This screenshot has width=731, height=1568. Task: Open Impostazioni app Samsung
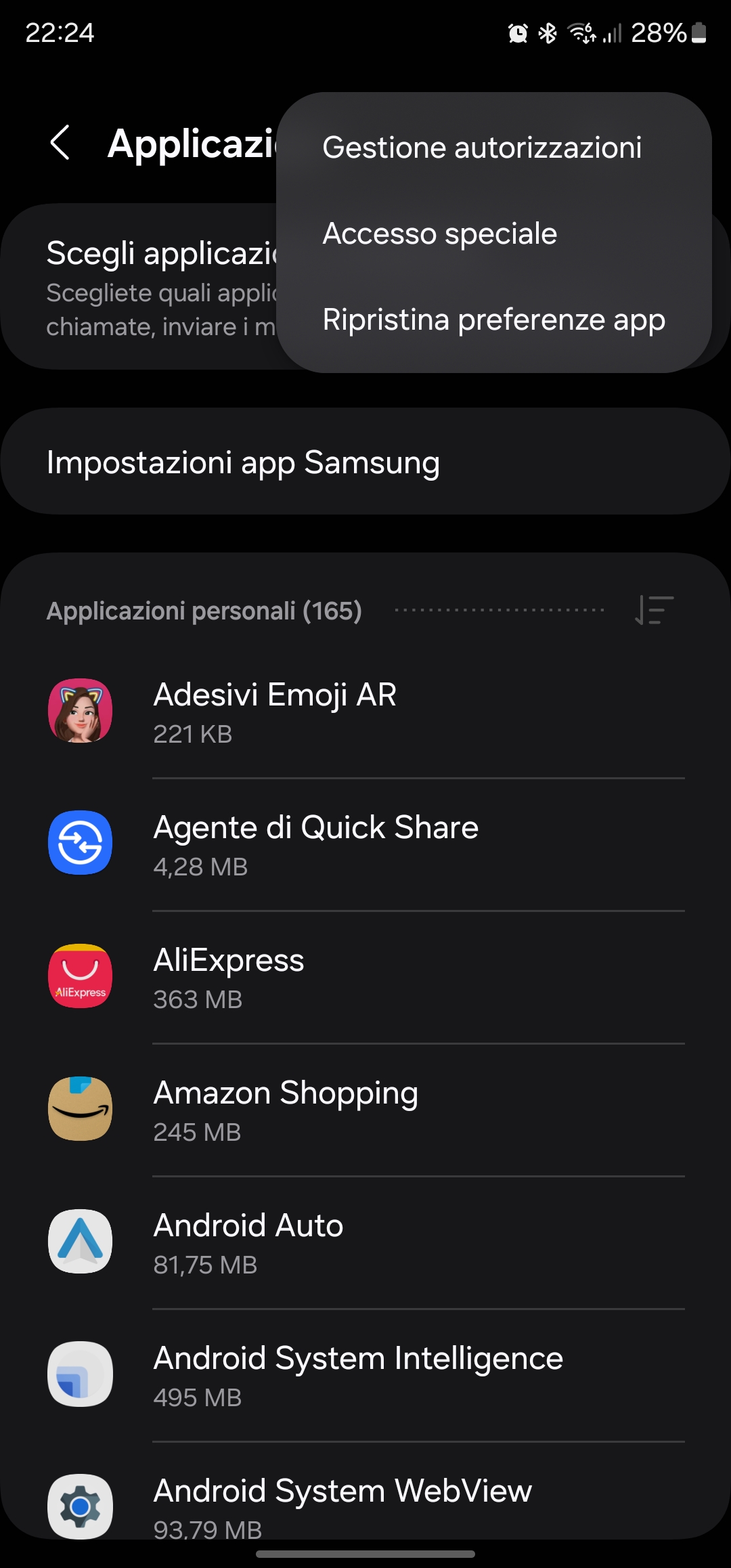click(244, 461)
